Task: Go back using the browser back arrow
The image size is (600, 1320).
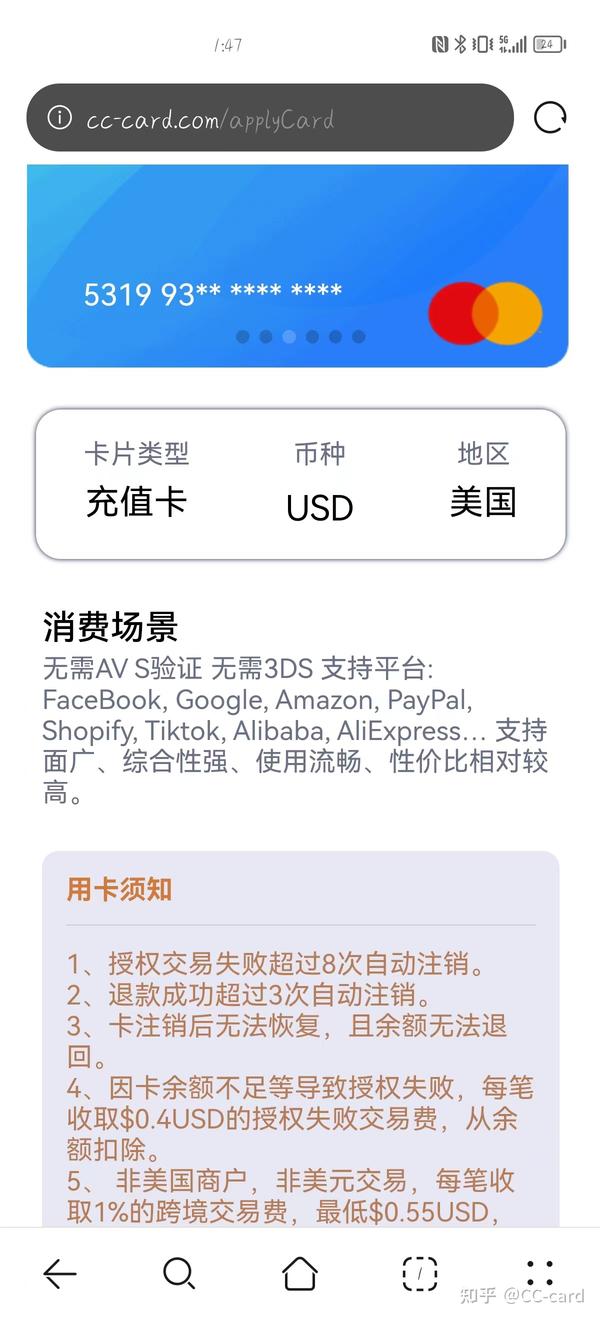Action: click(x=60, y=1273)
